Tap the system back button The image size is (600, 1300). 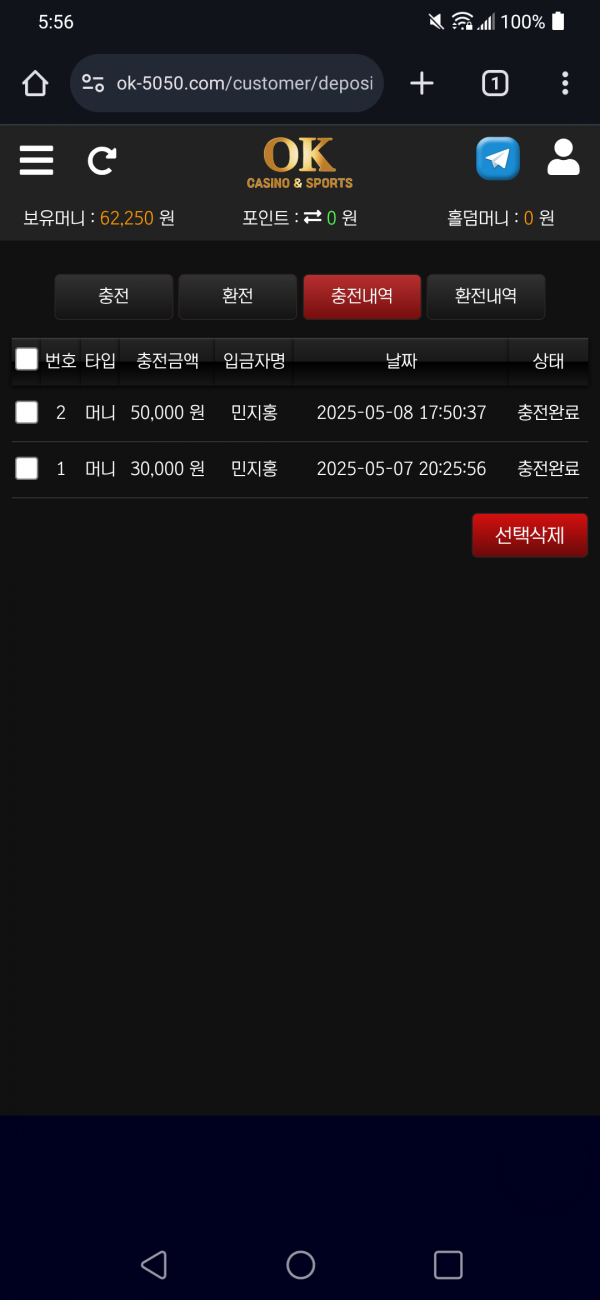153,1265
